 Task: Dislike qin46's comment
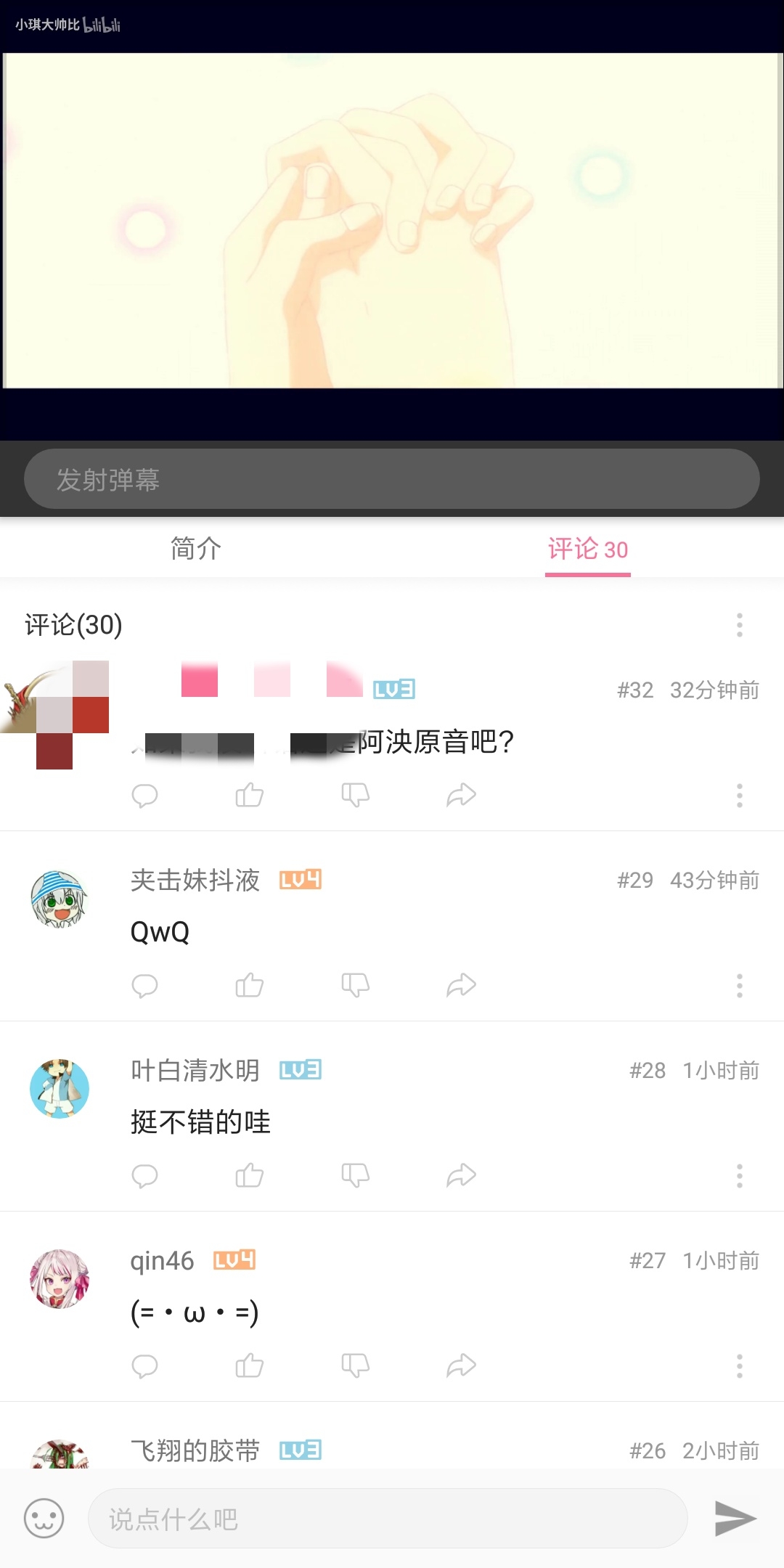click(x=355, y=1365)
